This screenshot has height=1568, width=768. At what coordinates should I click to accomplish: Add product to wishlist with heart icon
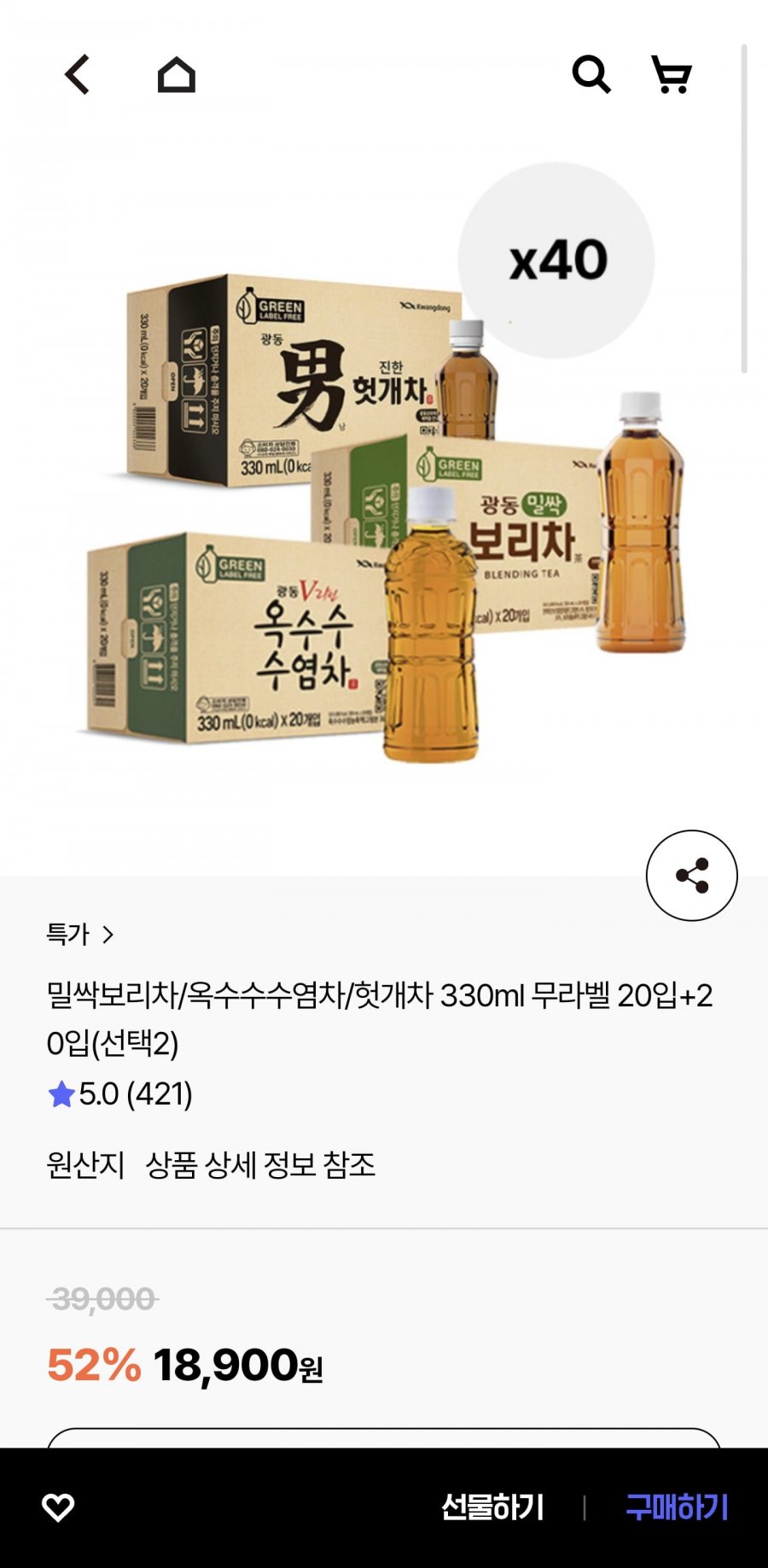coord(58,1507)
